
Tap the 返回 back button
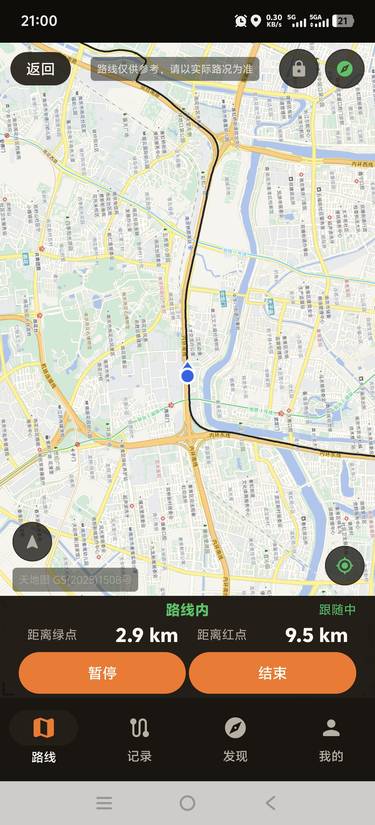pyautogui.click(x=40, y=69)
